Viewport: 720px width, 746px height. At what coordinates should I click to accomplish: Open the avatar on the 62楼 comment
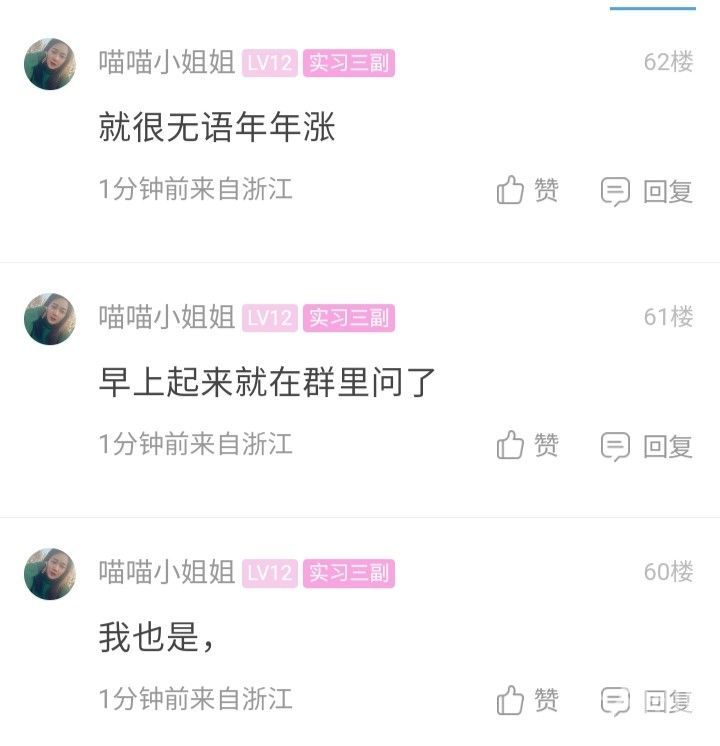click(50, 64)
